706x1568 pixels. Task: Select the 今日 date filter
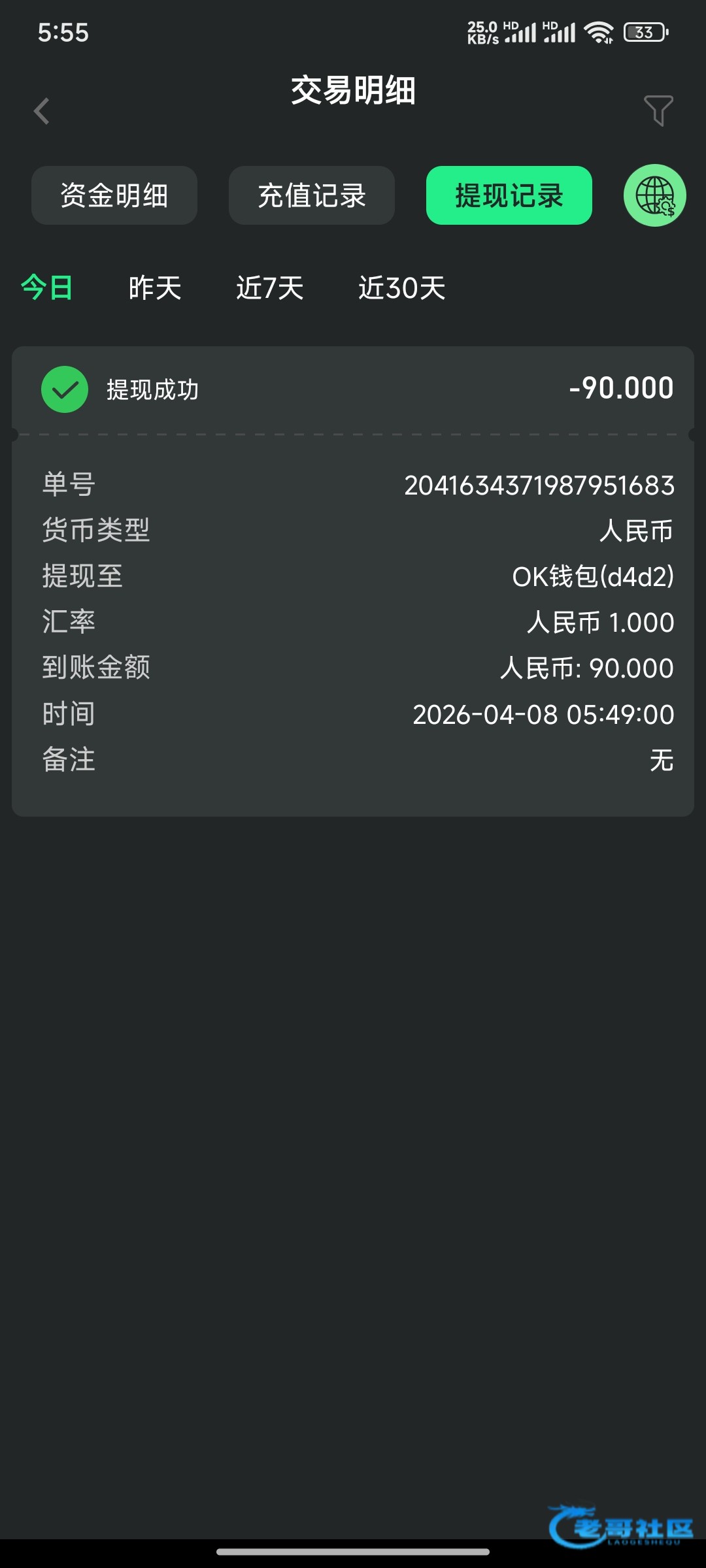[x=47, y=288]
